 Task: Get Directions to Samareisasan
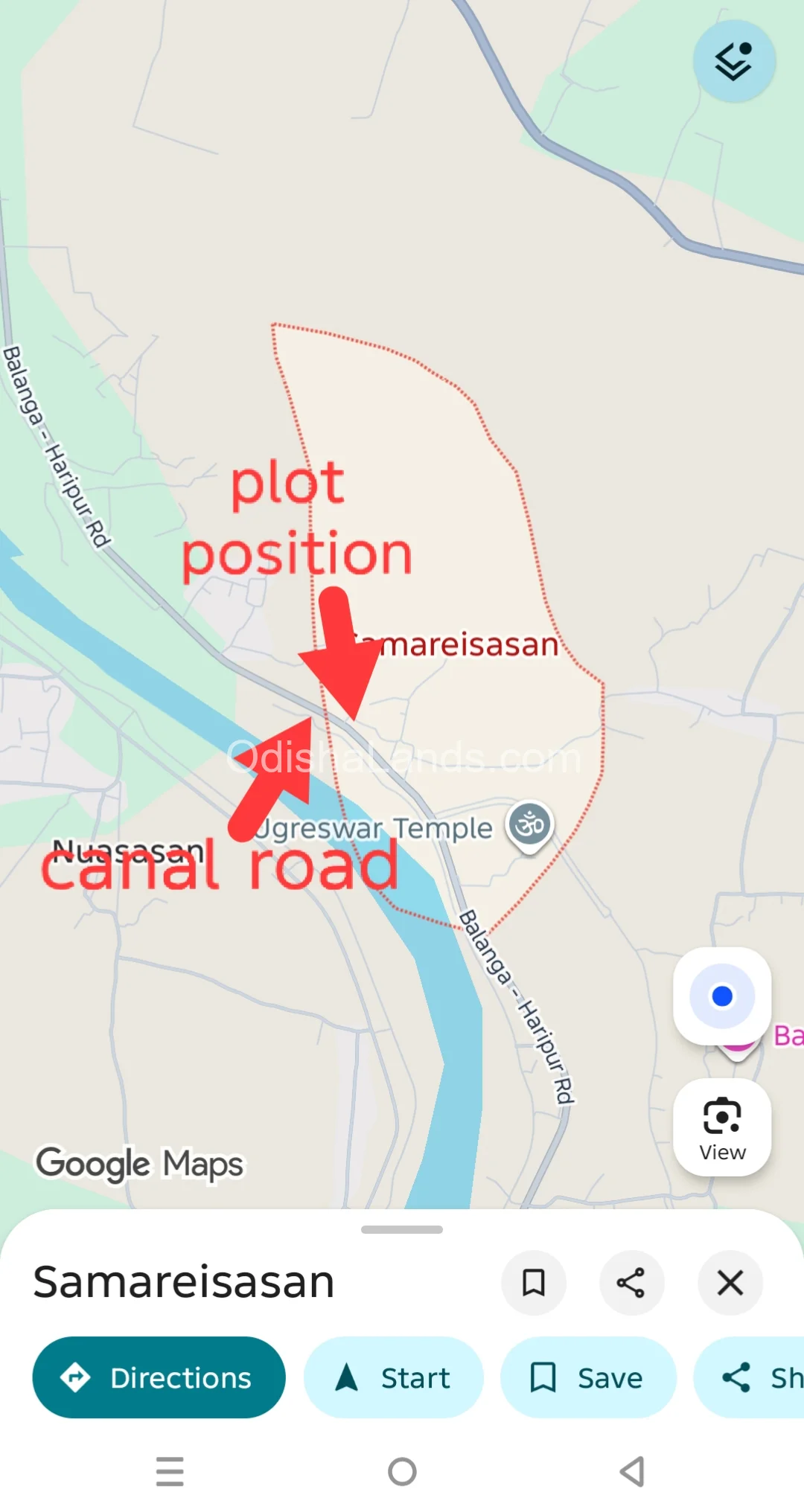159,1378
